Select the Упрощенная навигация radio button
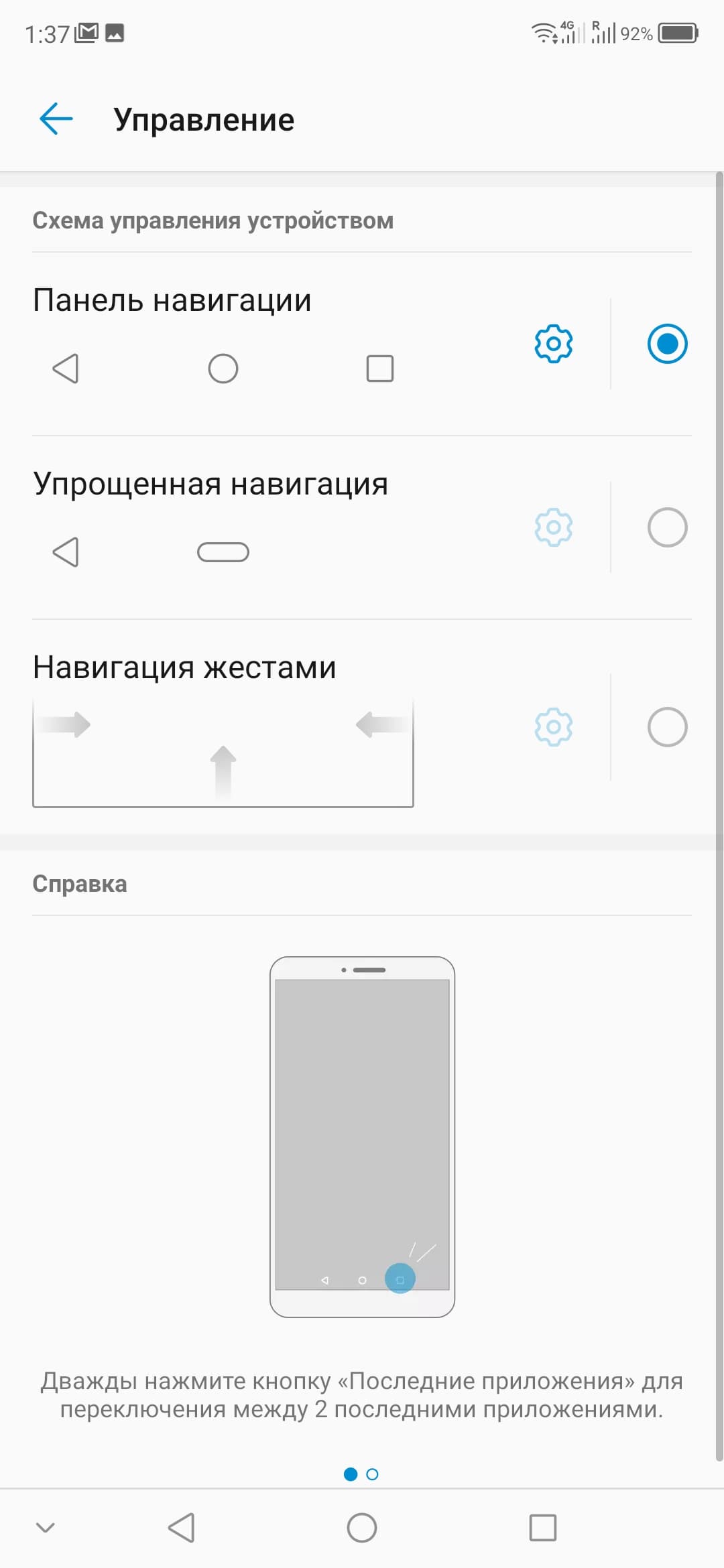This screenshot has width=724, height=1568. [x=667, y=527]
